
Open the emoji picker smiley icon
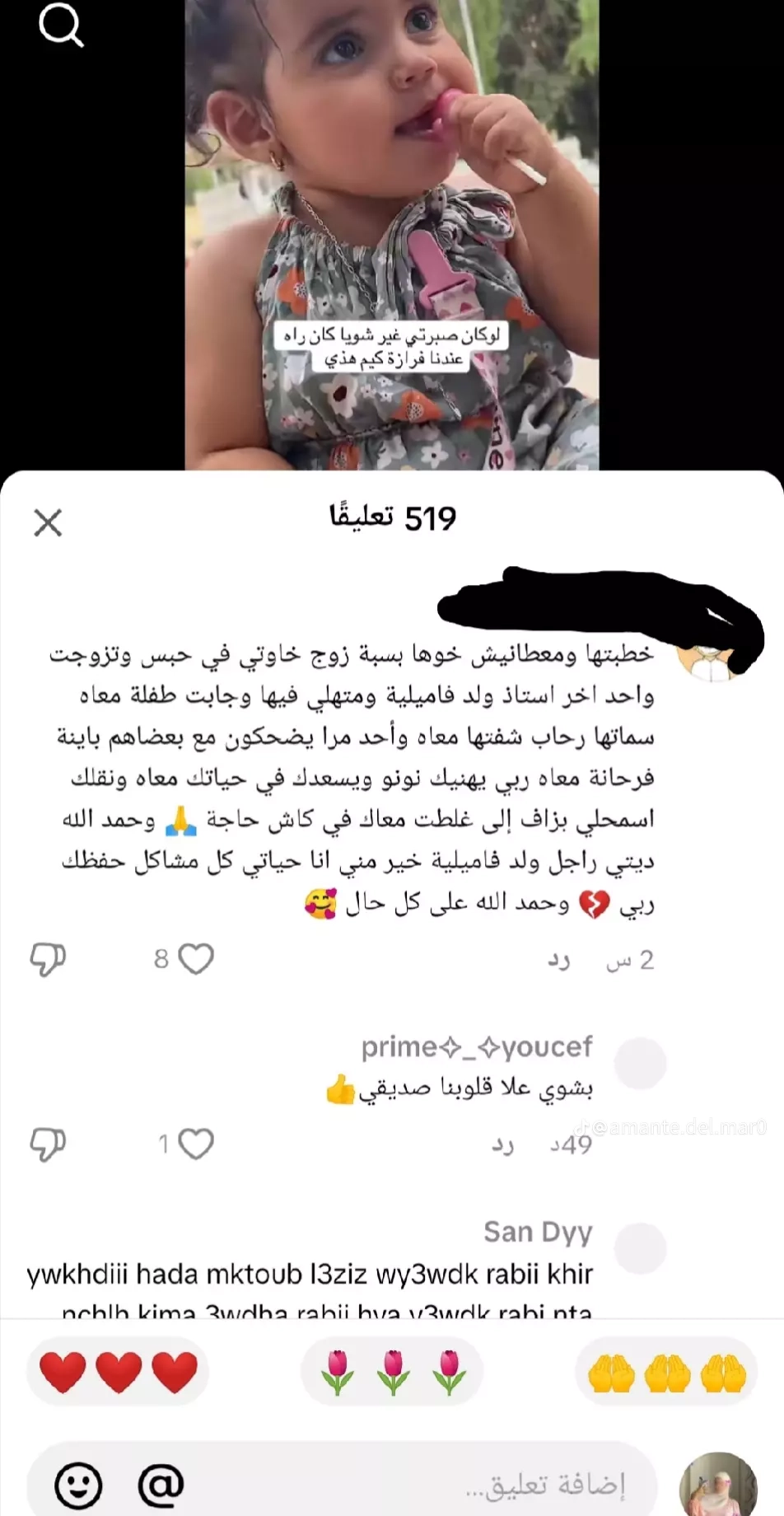coord(78,1486)
